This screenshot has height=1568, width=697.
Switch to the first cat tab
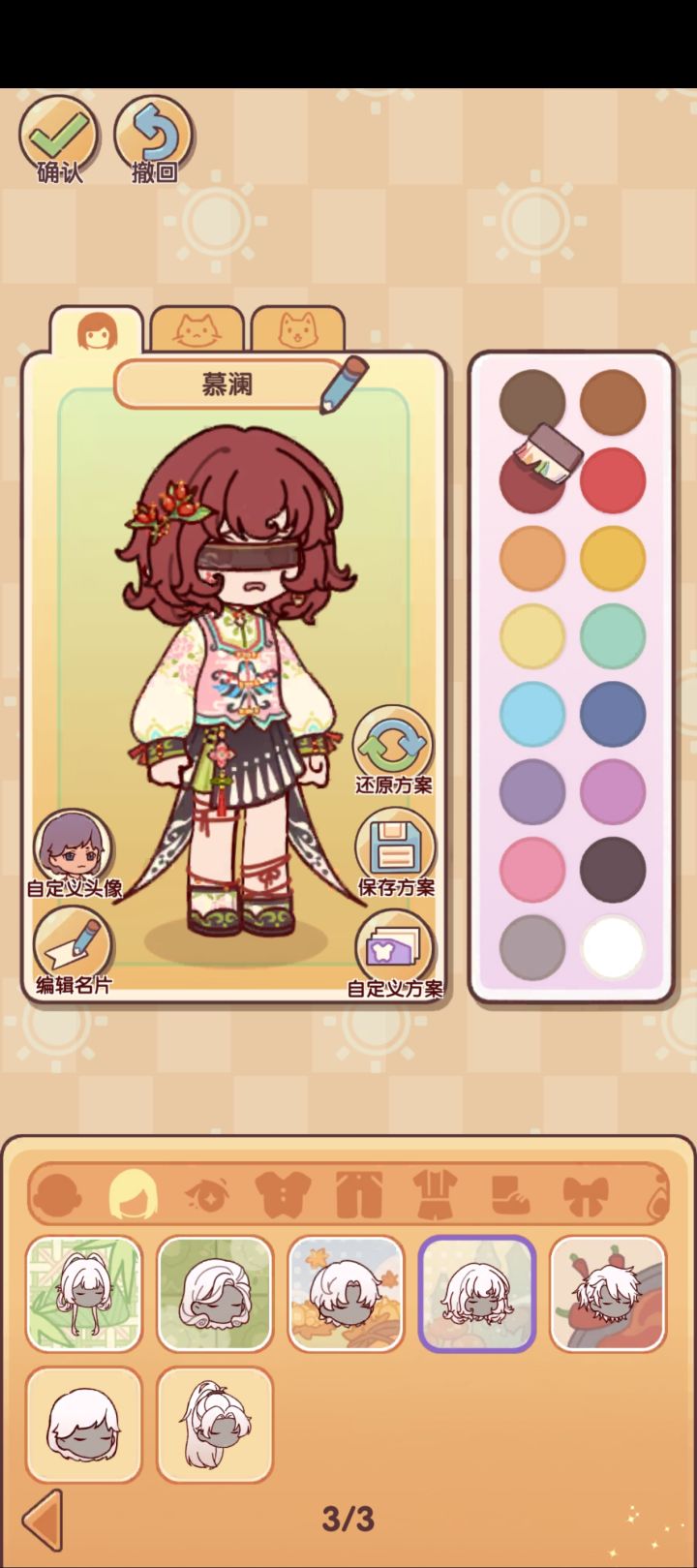click(197, 329)
